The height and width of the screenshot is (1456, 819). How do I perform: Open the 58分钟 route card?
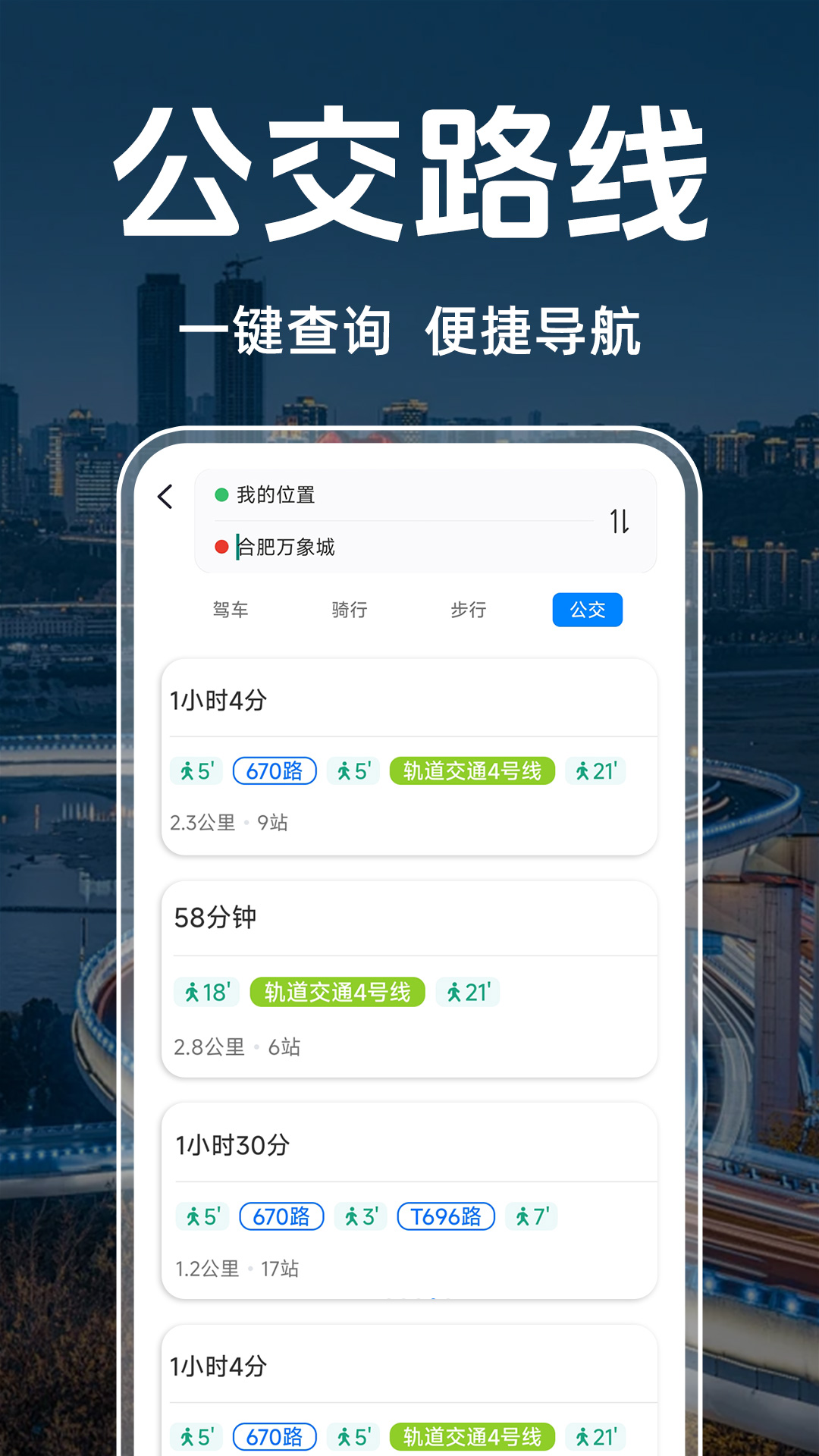pyautogui.click(x=409, y=978)
